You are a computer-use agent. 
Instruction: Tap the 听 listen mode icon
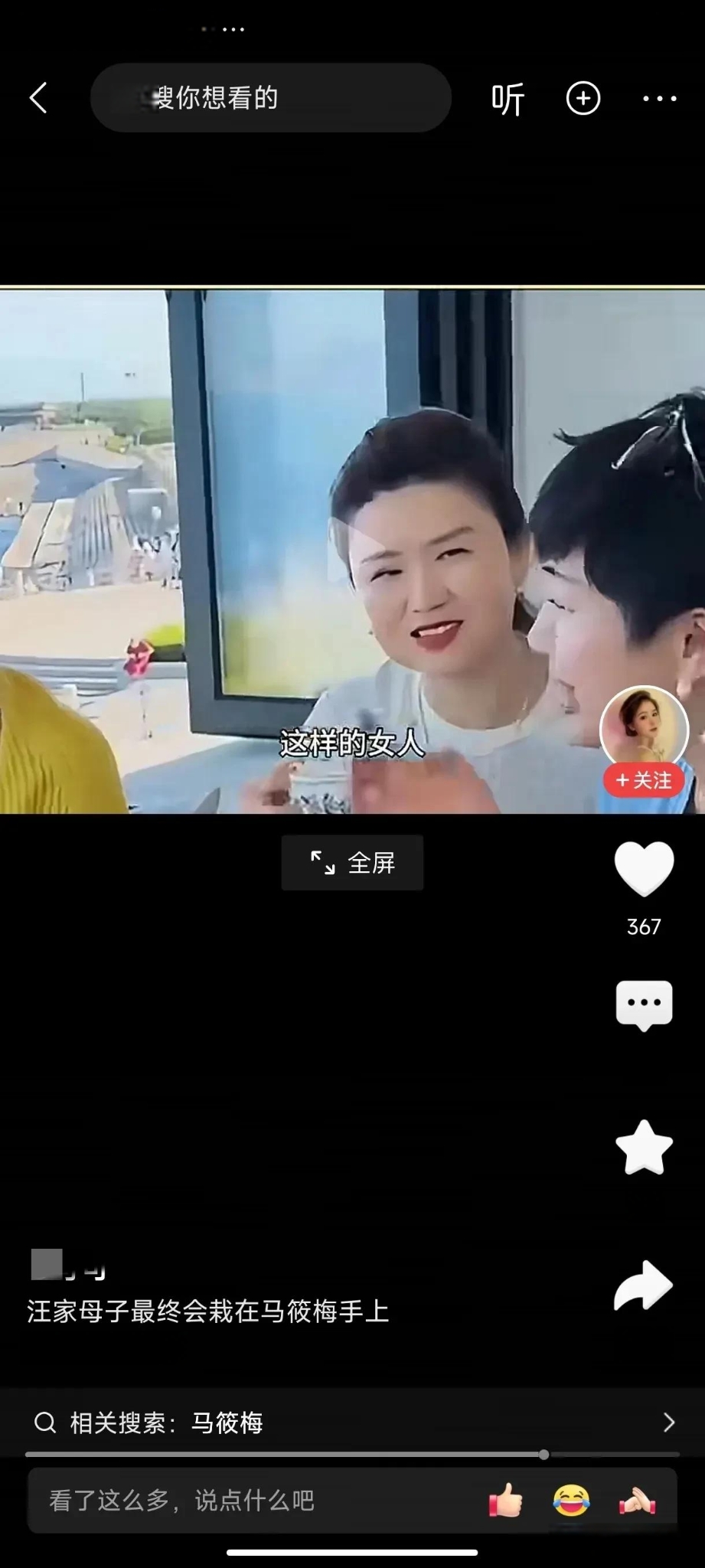(x=508, y=99)
